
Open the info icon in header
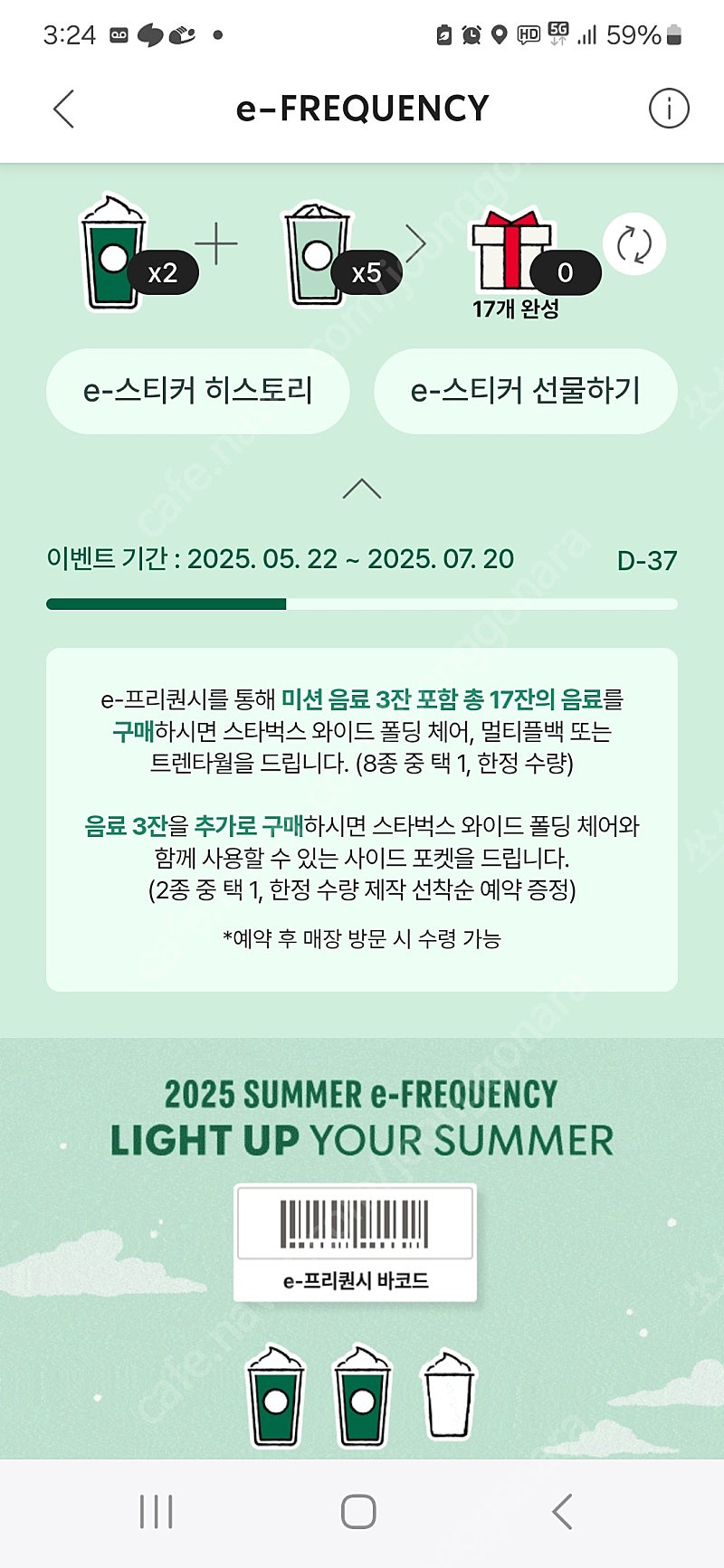point(669,109)
